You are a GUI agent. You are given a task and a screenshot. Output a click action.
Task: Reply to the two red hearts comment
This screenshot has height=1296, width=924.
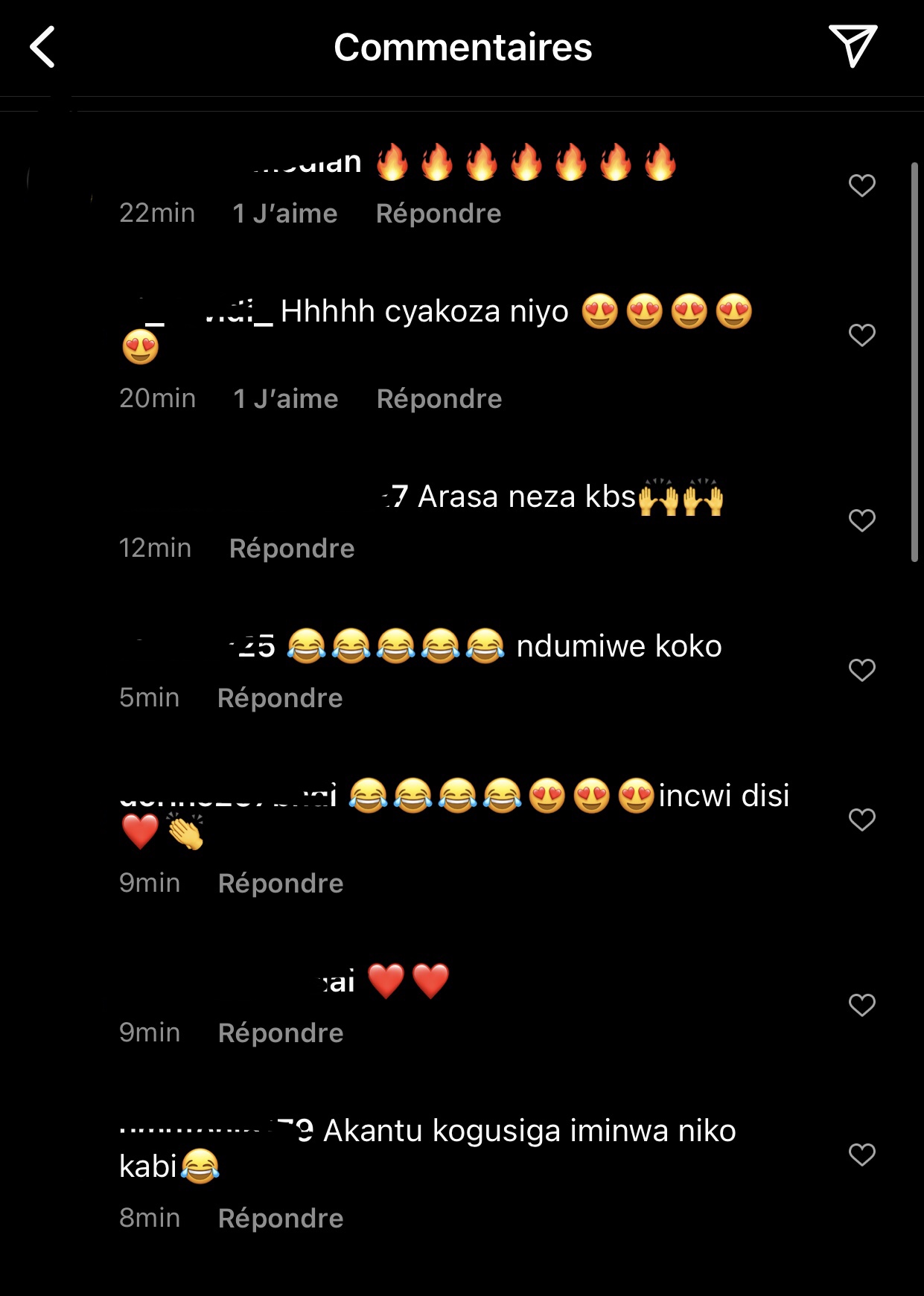pos(280,1033)
